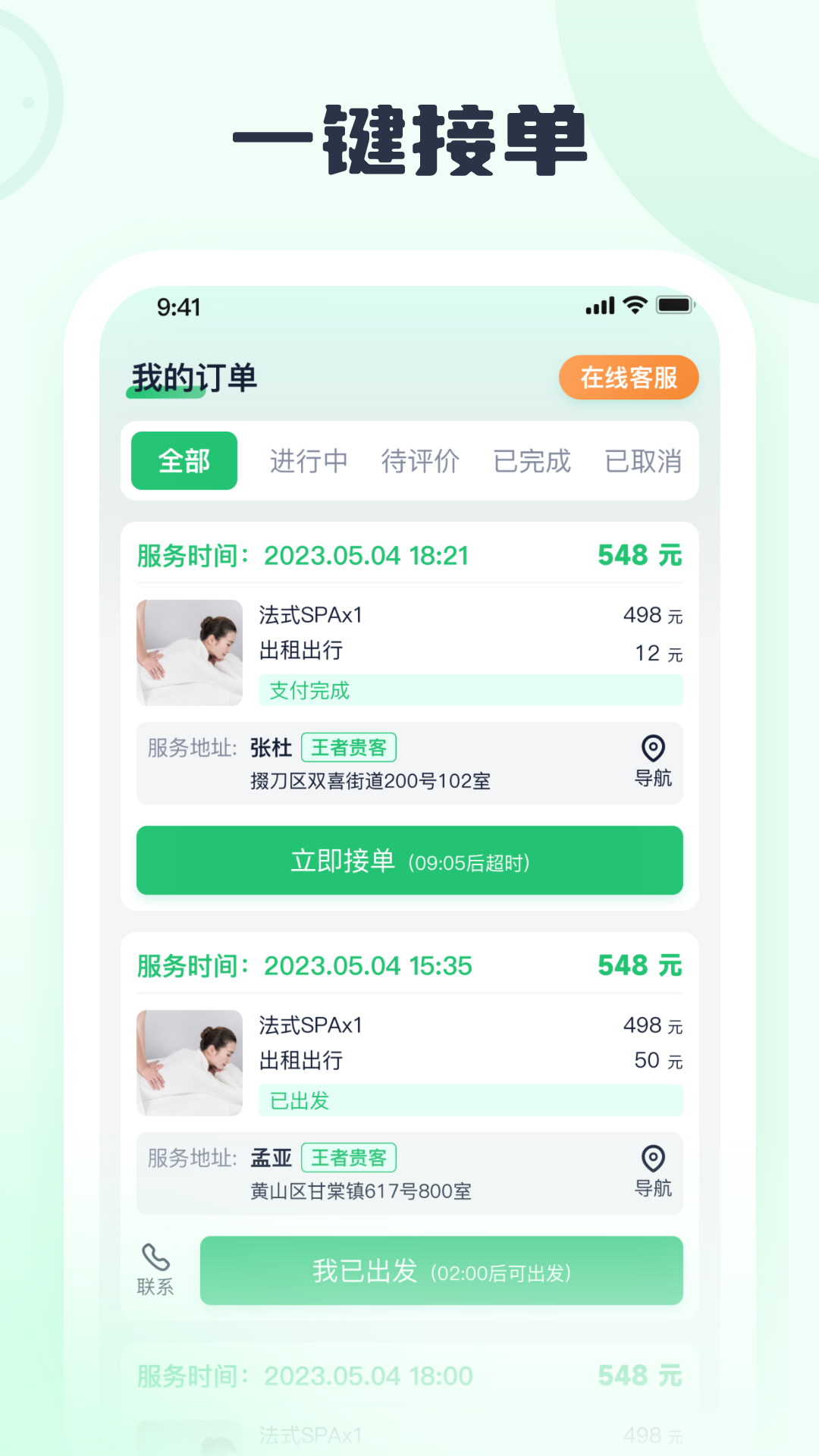Viewport: 819px width, 1456px height.
Task: Open the 在线客服 customer service button
Action: [629, 377]
